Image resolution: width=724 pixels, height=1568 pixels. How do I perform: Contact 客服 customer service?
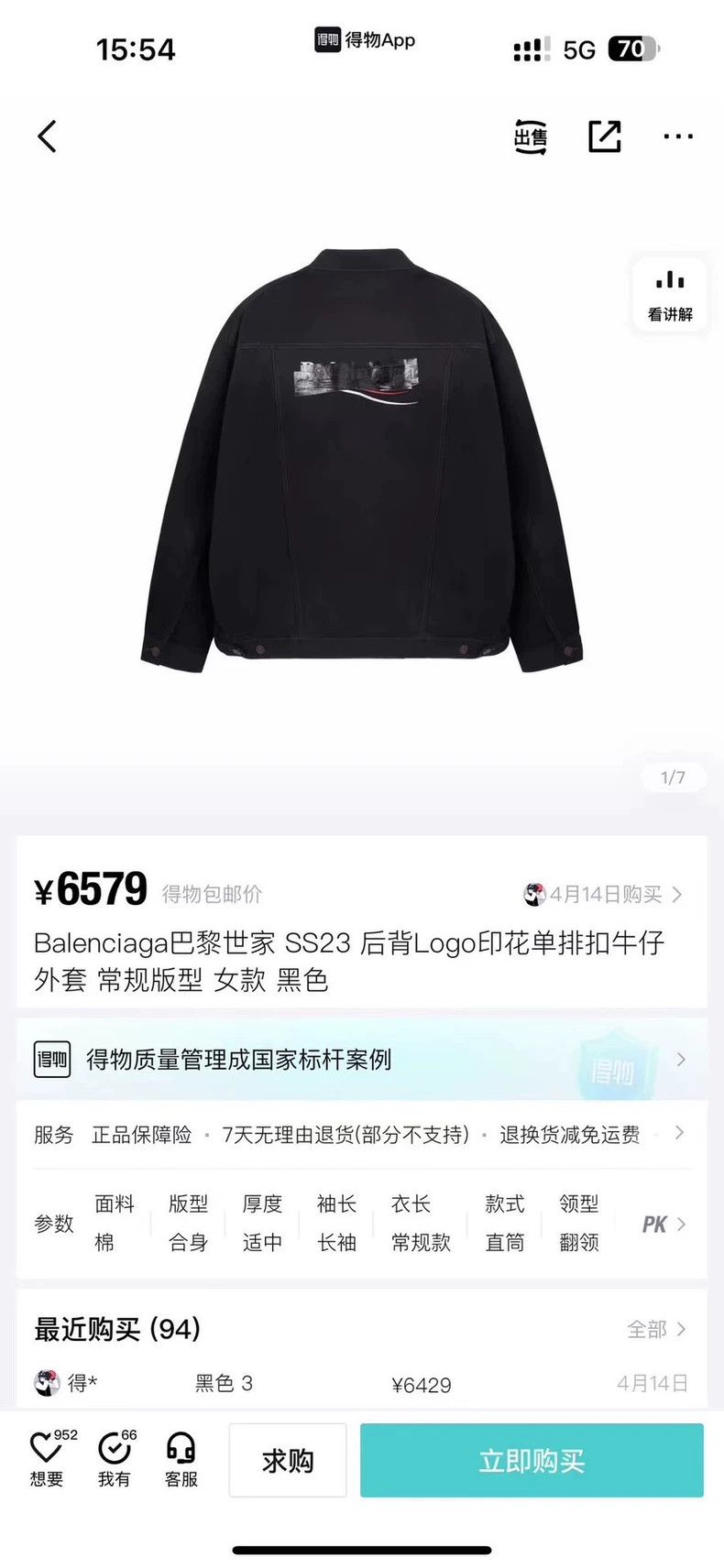[x=181, y=1460]
